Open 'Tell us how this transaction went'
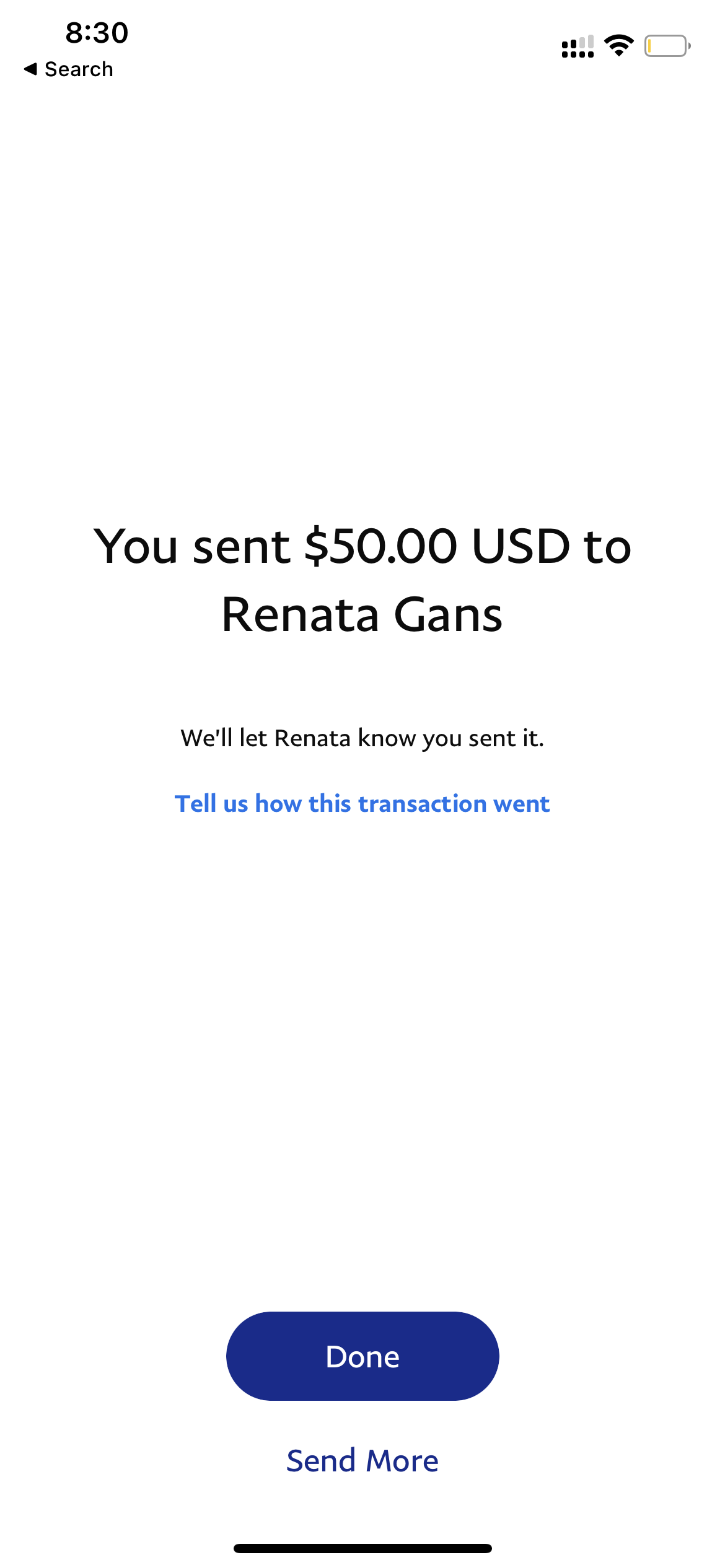 (362, 803)
